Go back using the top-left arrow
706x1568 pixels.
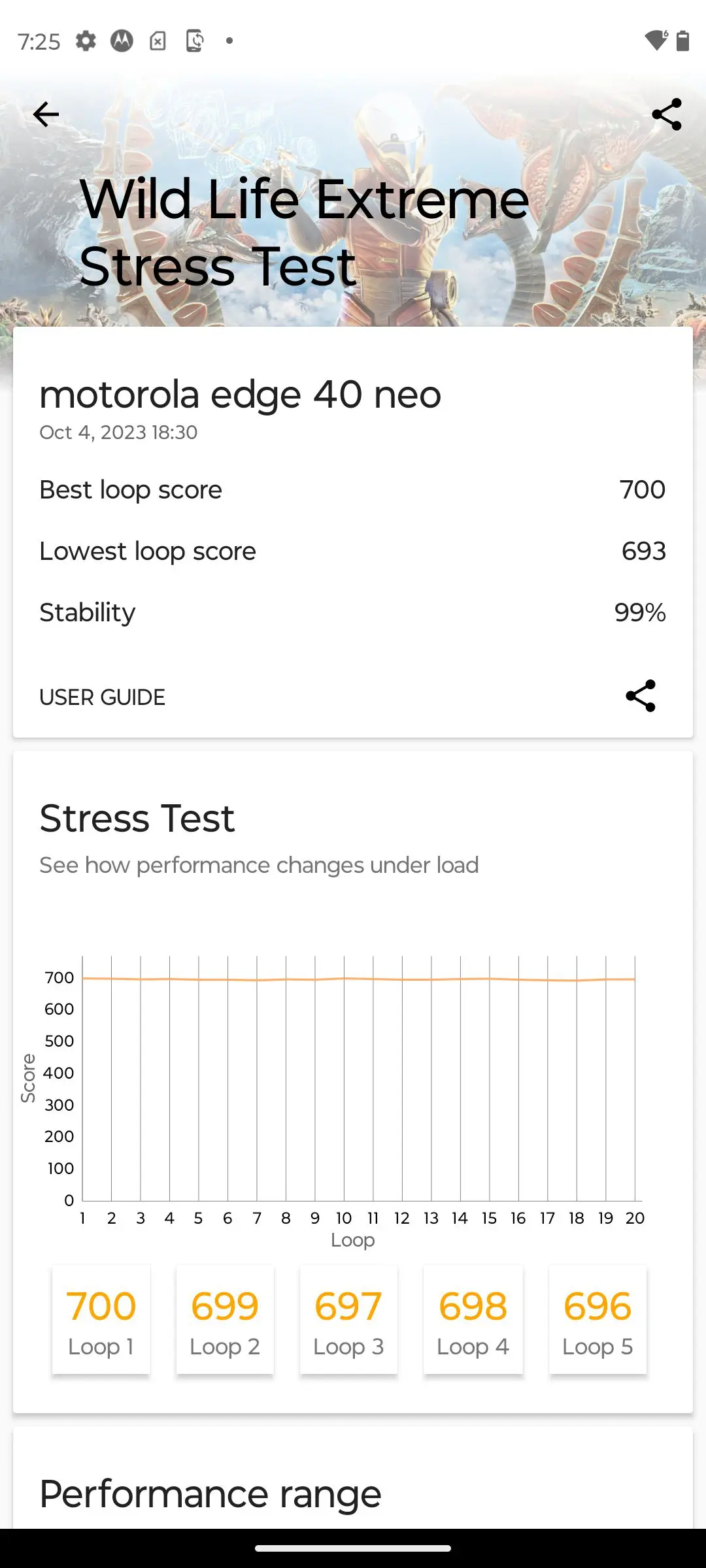(46, 114)
